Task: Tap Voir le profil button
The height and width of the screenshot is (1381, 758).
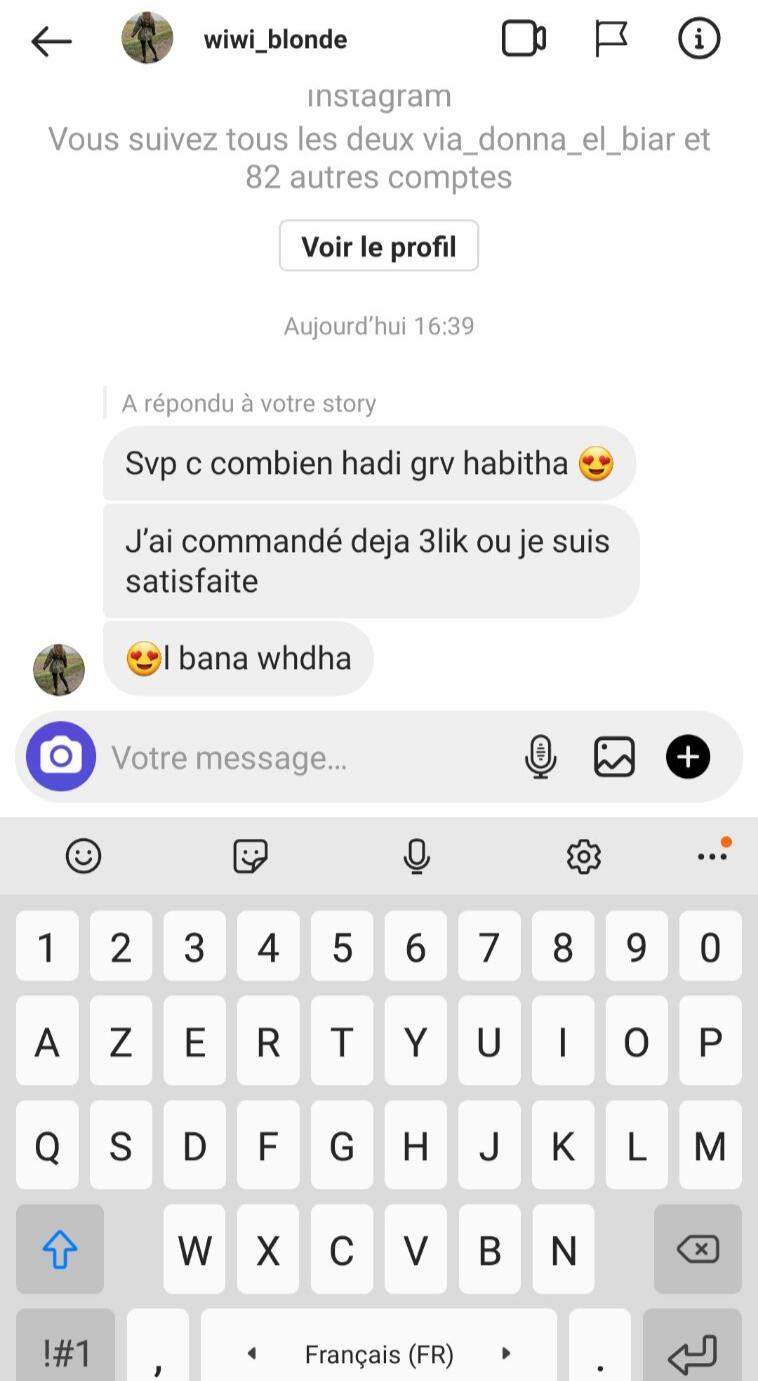Action: (x=379, y=246)
